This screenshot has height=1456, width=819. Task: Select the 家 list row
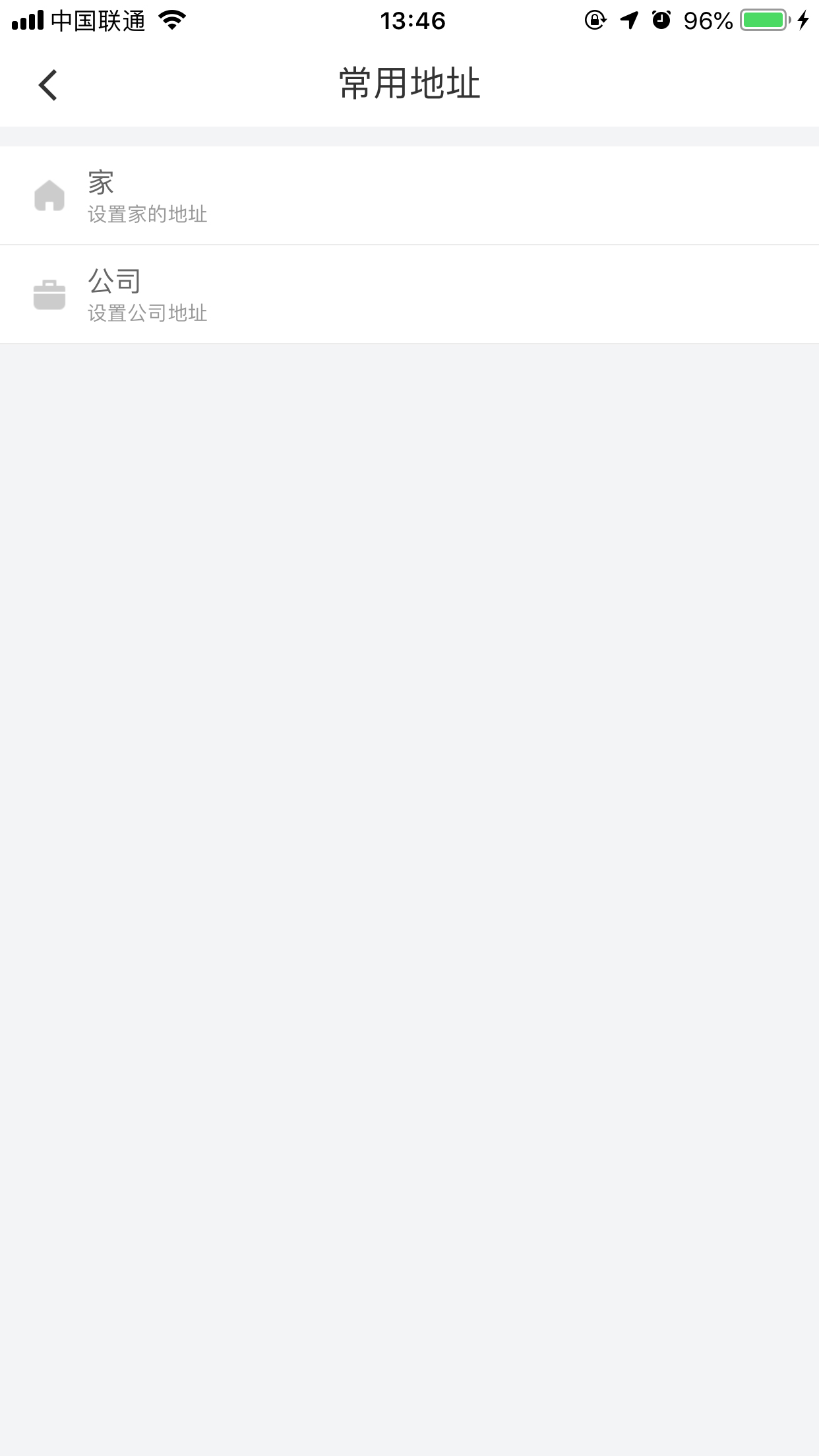pyautogui.click(x=409, y=196)
